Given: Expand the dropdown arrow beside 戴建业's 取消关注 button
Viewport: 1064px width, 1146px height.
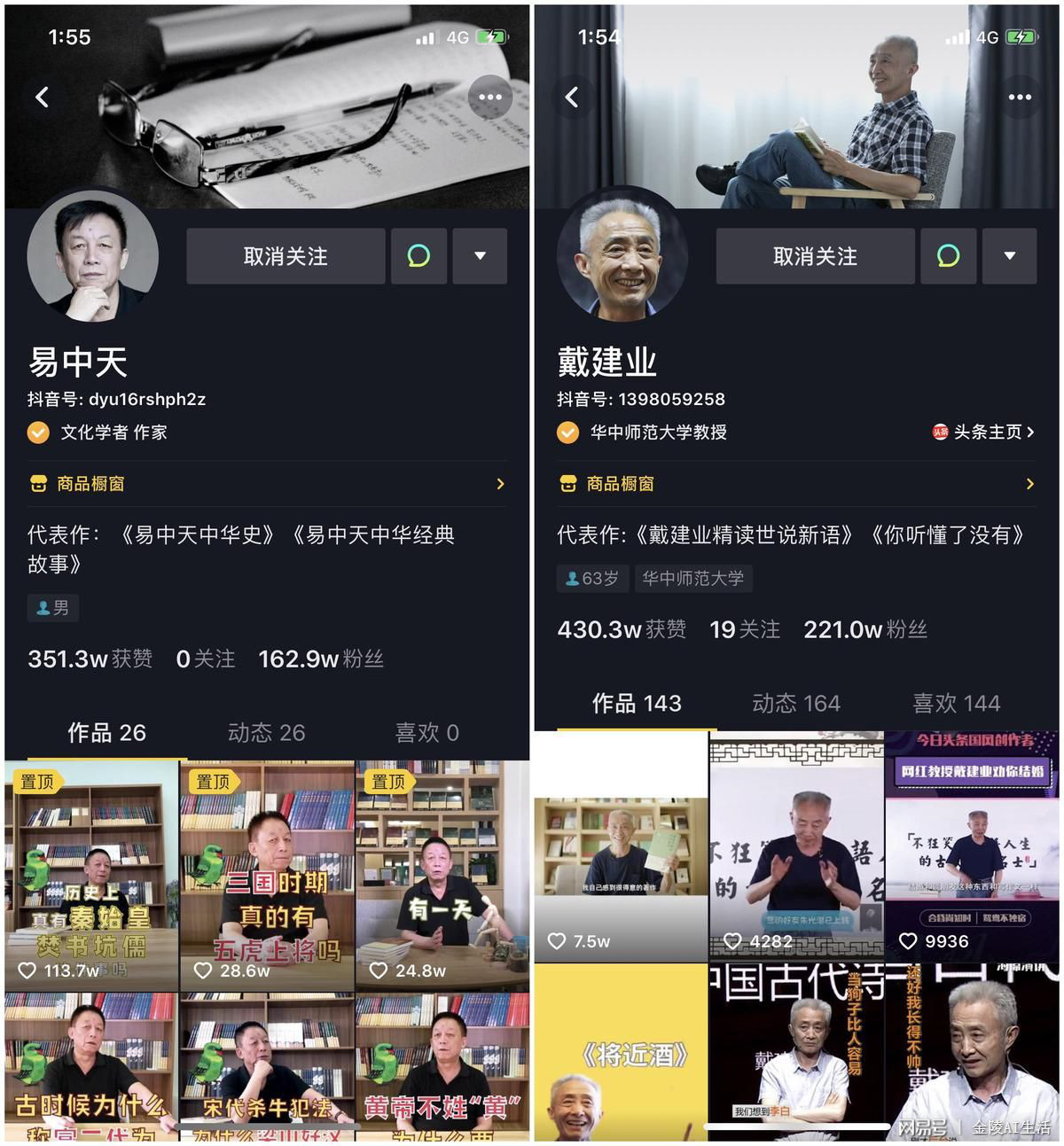Looking at the screenshot, I should coord(1010,256).
